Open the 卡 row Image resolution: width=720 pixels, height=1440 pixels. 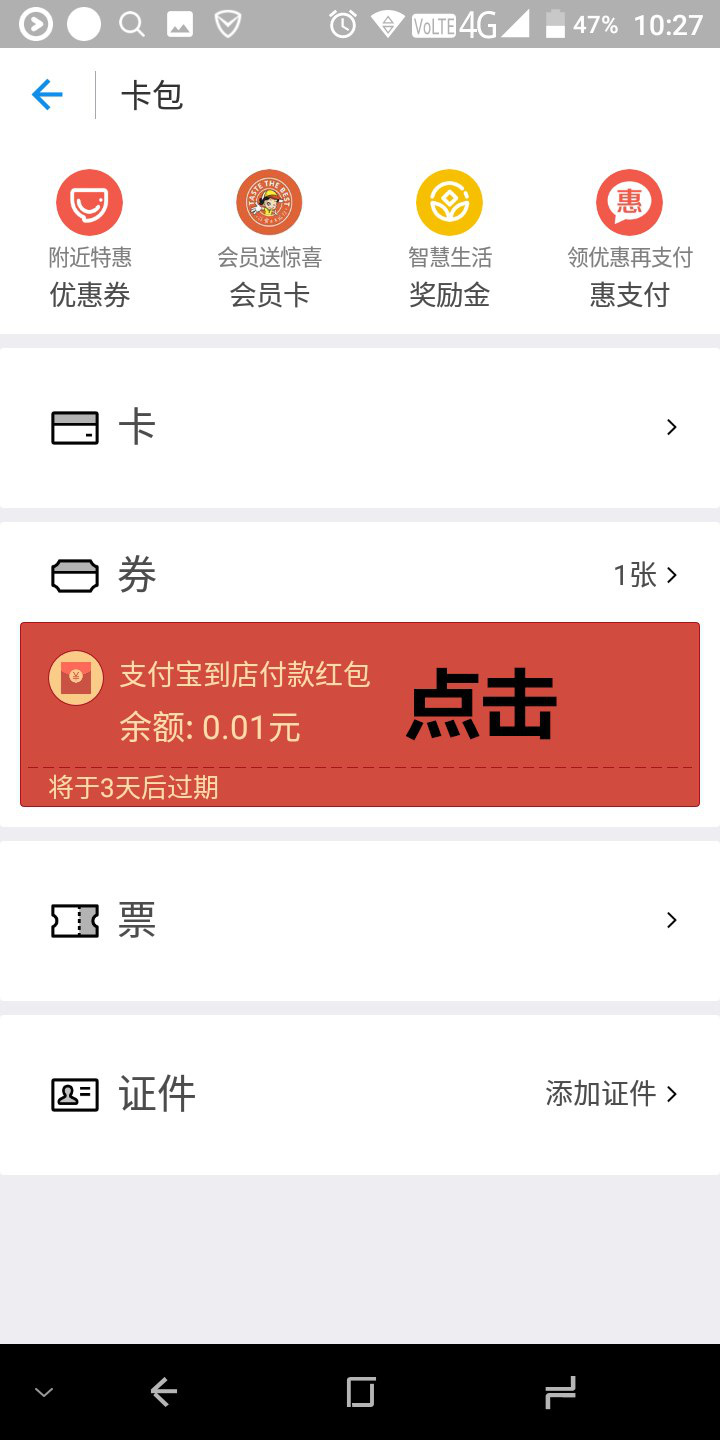coord(360,428)
